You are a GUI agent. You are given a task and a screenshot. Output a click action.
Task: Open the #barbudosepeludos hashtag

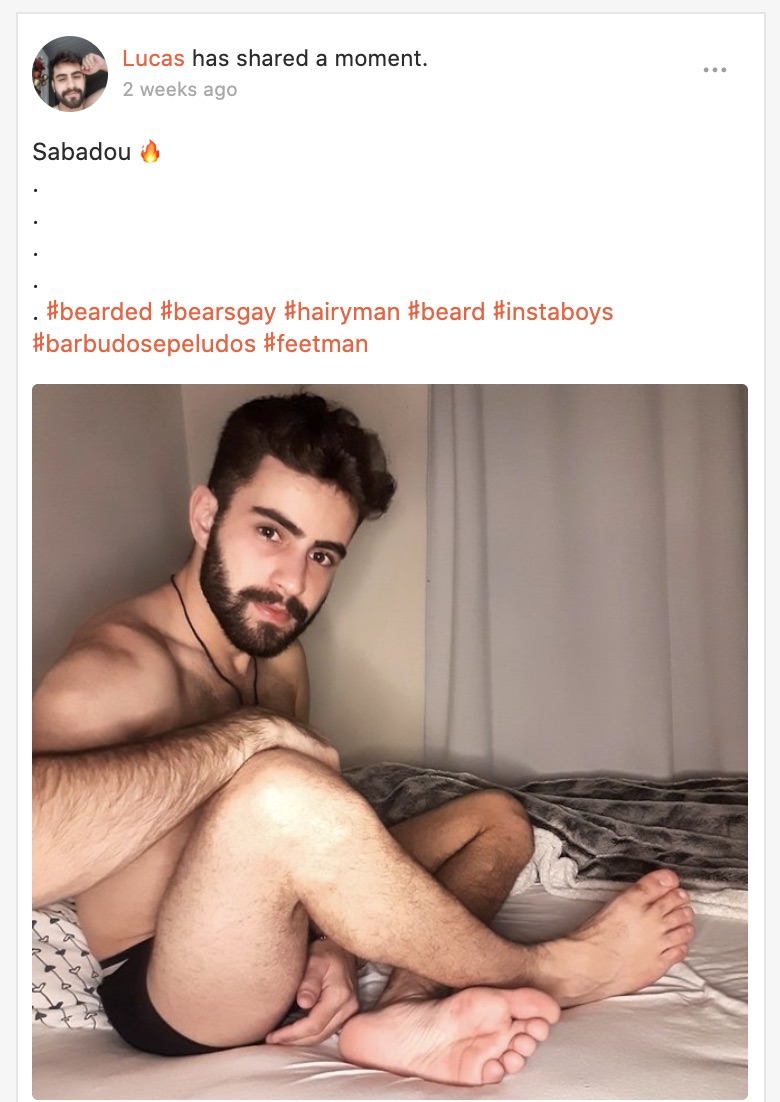(144, 344)
